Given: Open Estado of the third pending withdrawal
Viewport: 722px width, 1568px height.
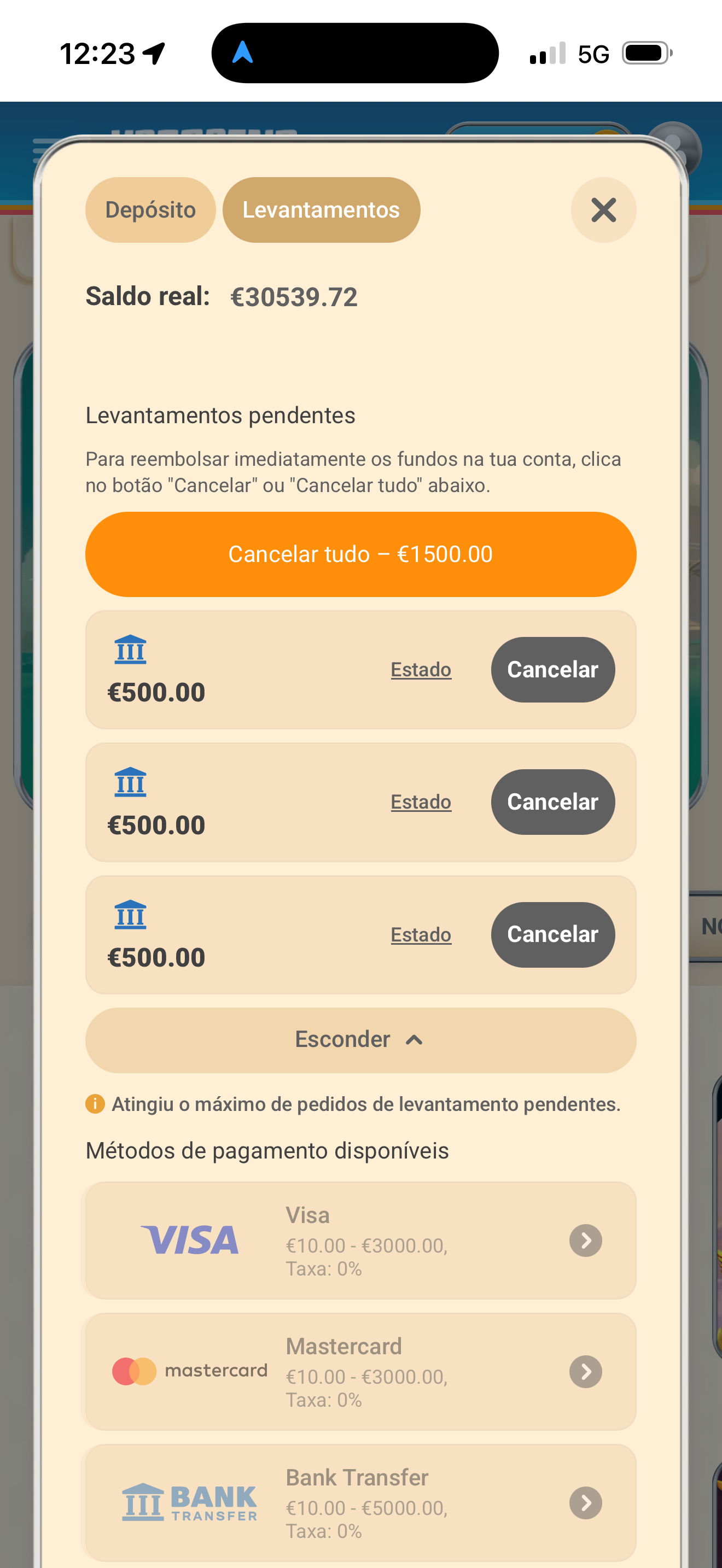Looking at the screenshot, I should tap(421, 934).
